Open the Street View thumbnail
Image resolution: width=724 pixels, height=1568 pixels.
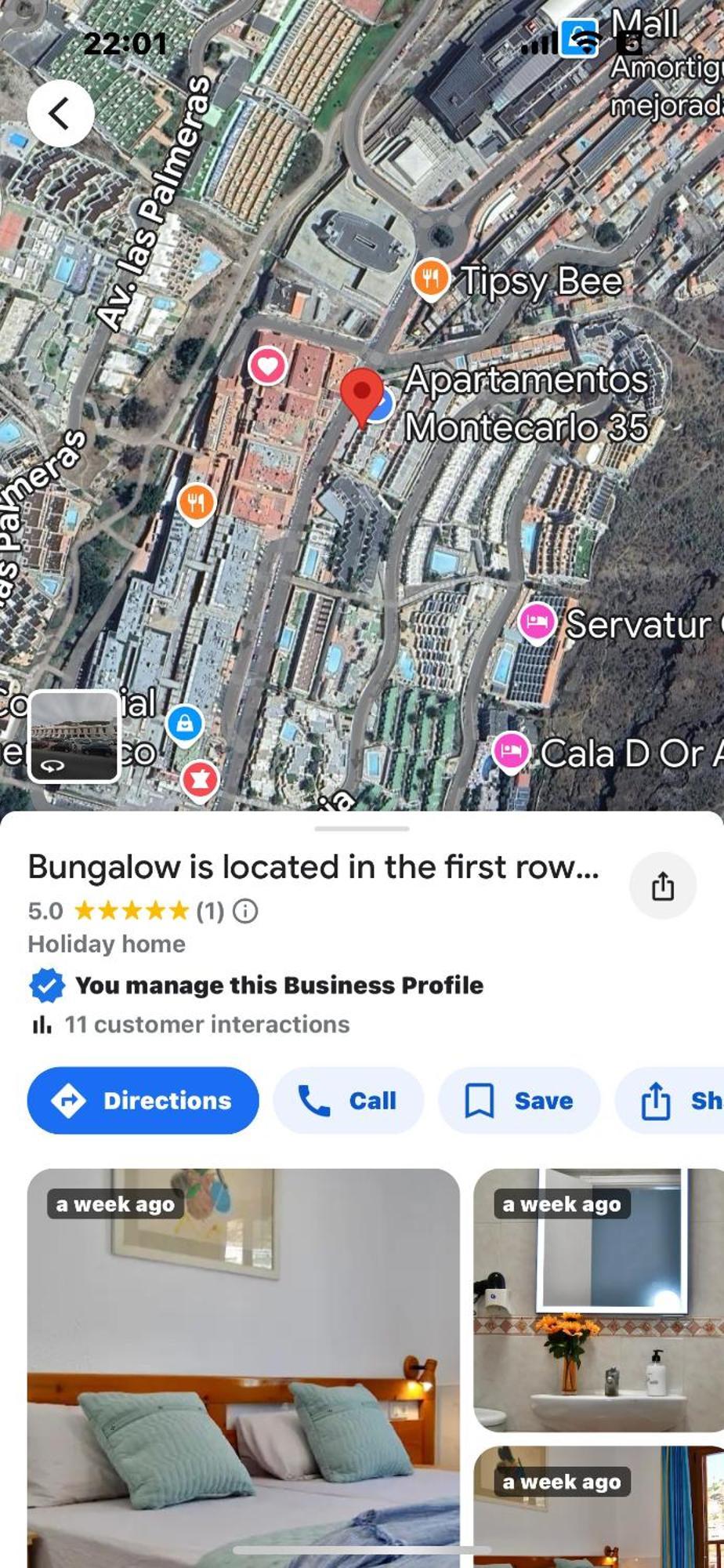click(74, 736)
